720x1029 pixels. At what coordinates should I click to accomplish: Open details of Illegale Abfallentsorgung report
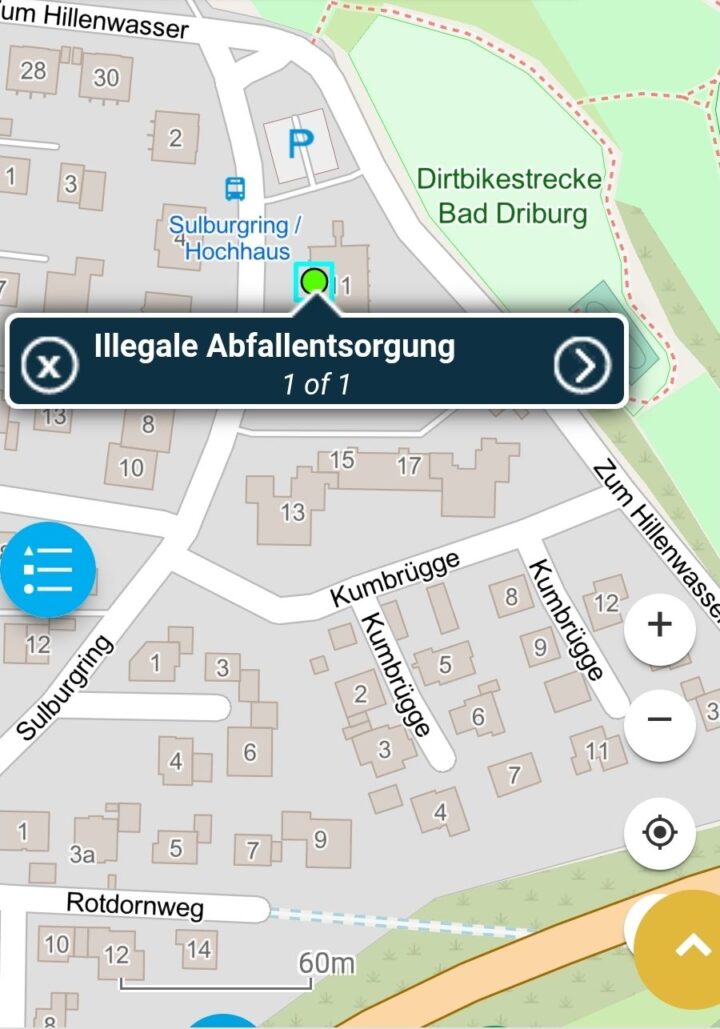pos(582,366)
